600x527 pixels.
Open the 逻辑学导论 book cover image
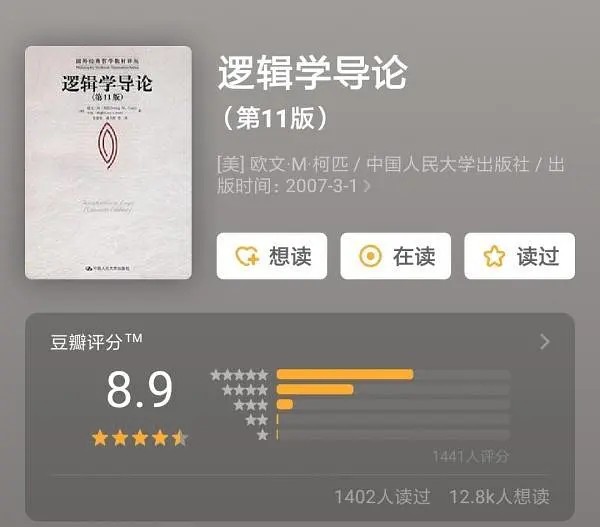(108, 162)
